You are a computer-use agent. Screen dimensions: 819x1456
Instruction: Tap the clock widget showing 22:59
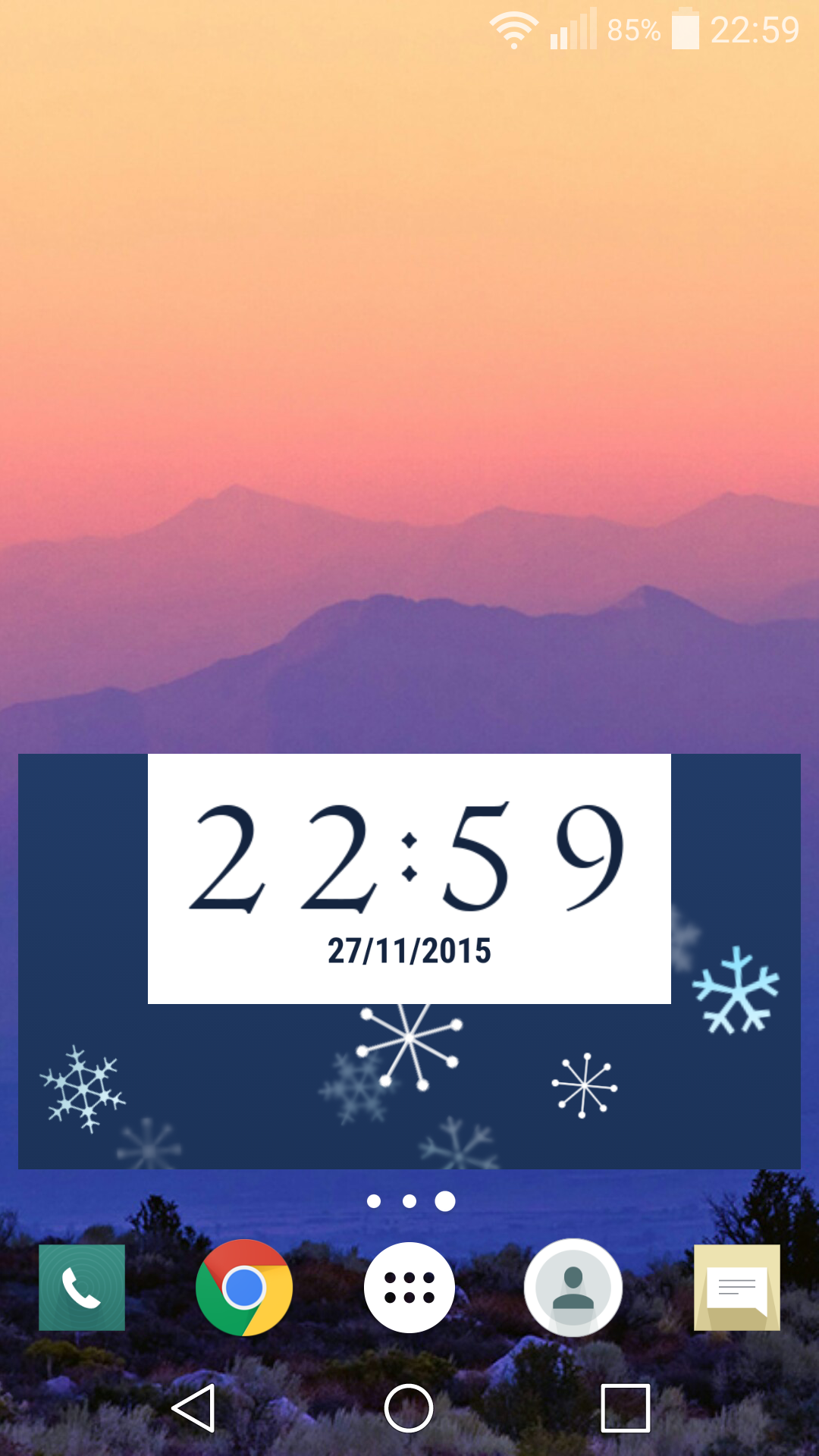point(409,879)
